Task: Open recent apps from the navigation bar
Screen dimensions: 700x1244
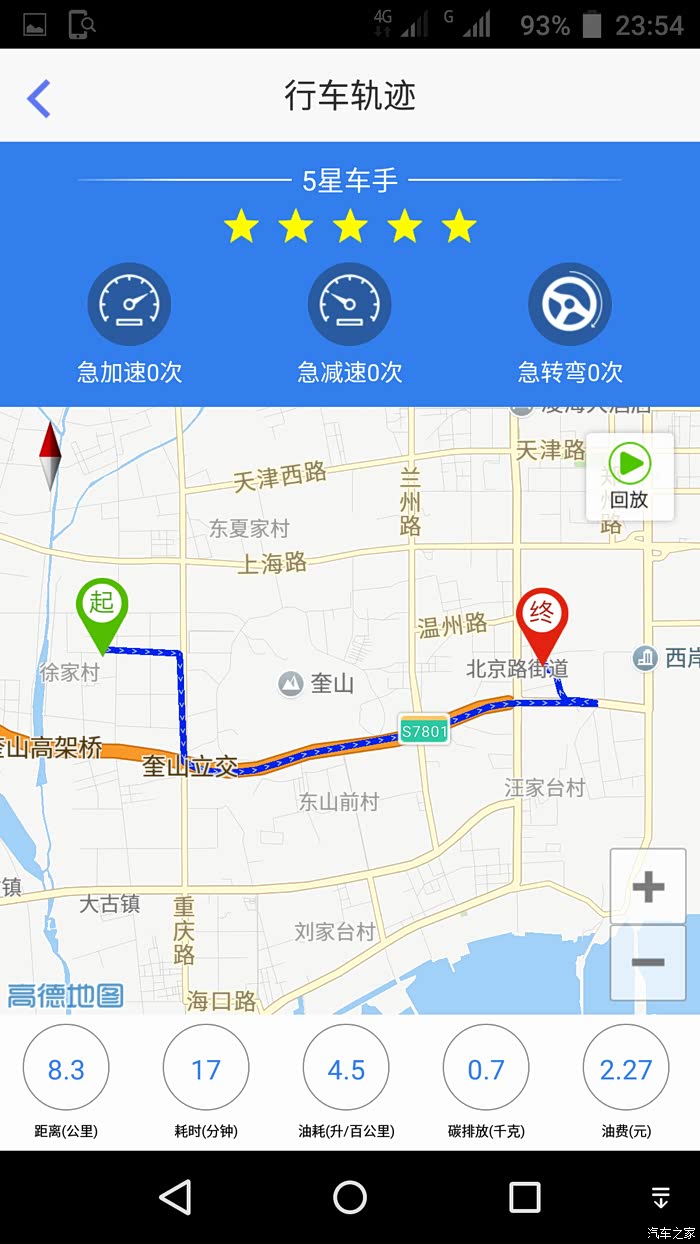Action: coord(524,1197)
